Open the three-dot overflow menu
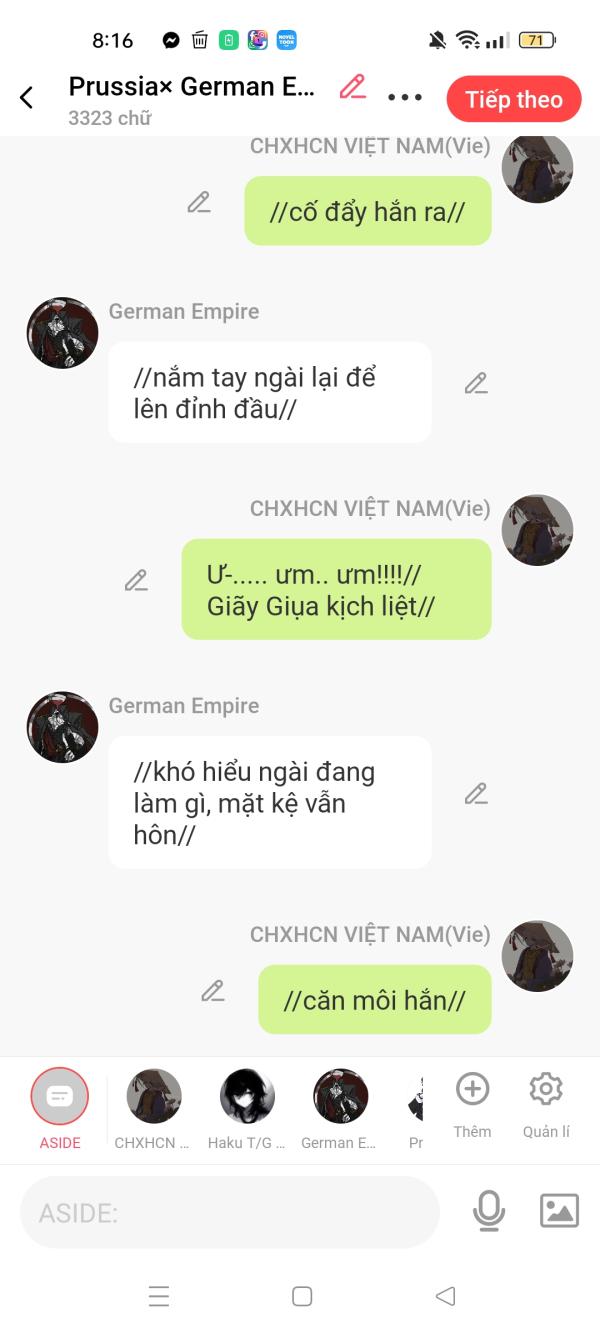 405,97
